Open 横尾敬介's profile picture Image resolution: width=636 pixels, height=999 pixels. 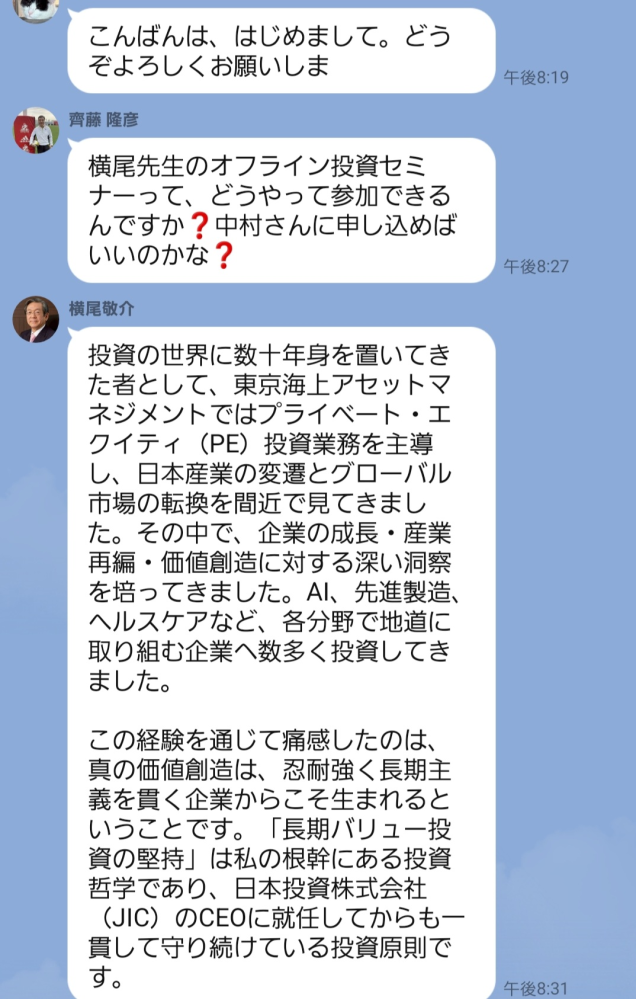36,319
